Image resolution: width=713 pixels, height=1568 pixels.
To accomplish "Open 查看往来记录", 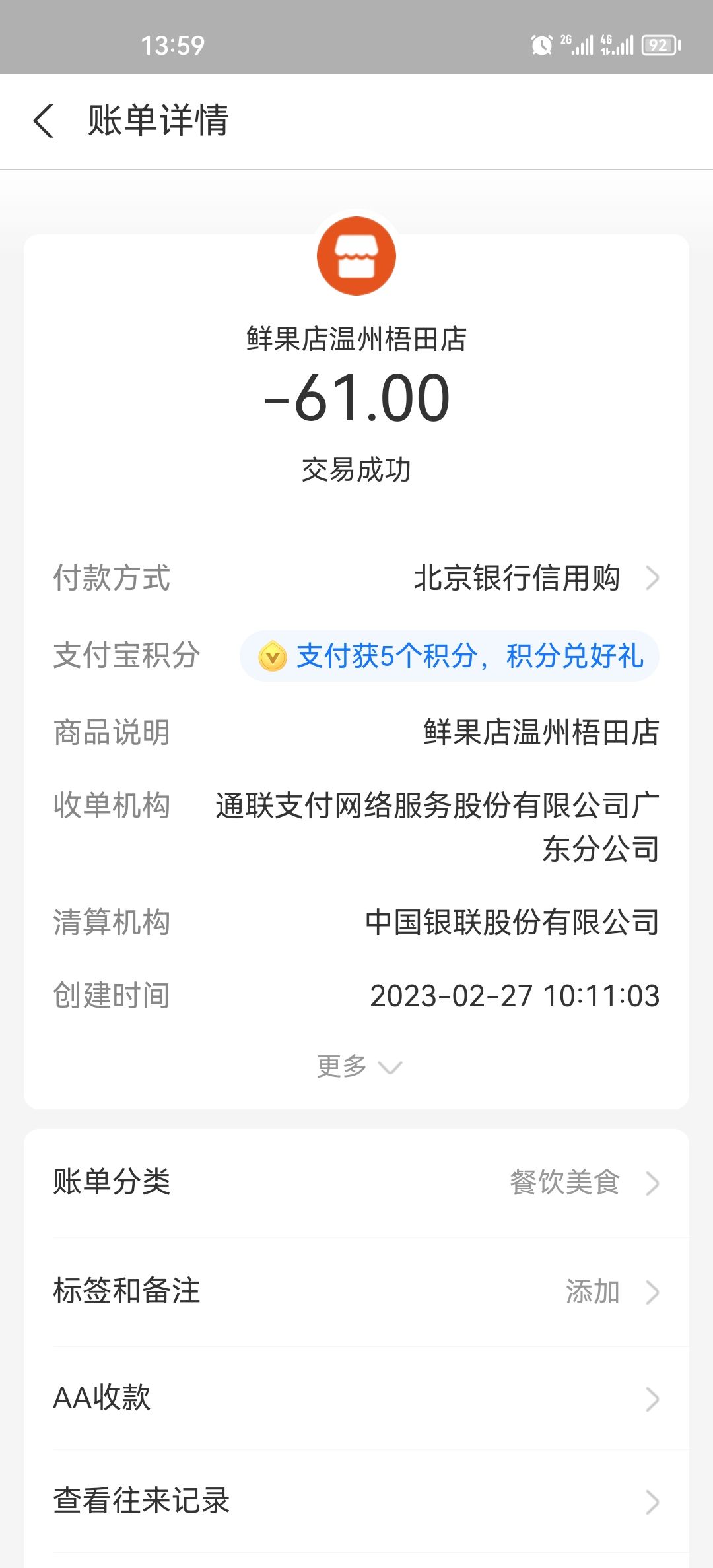I will pos(356,1501).
